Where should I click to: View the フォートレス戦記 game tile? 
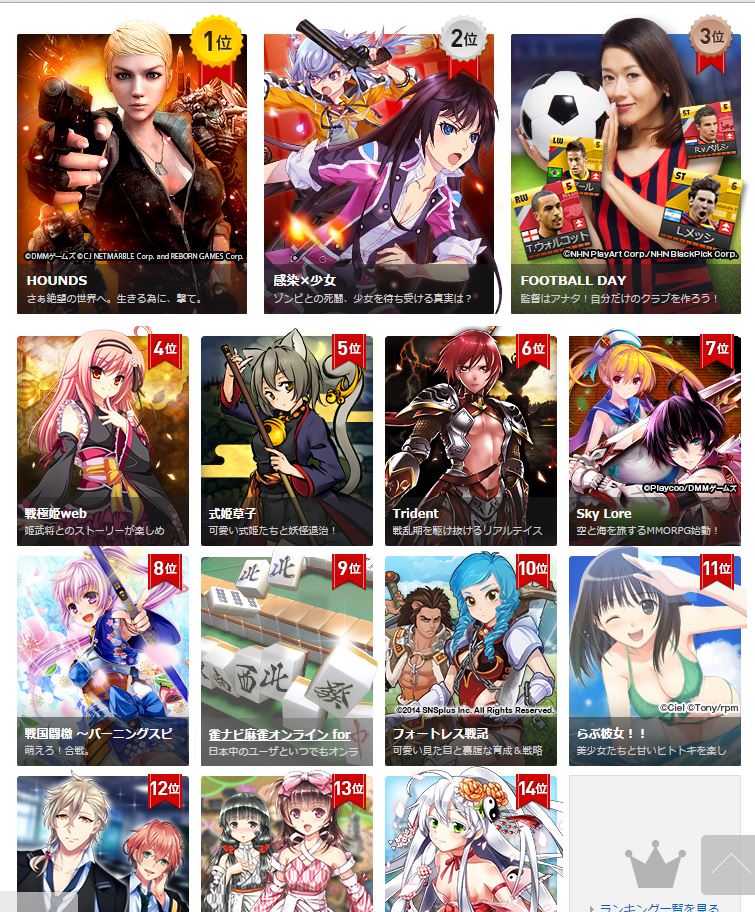470,660
